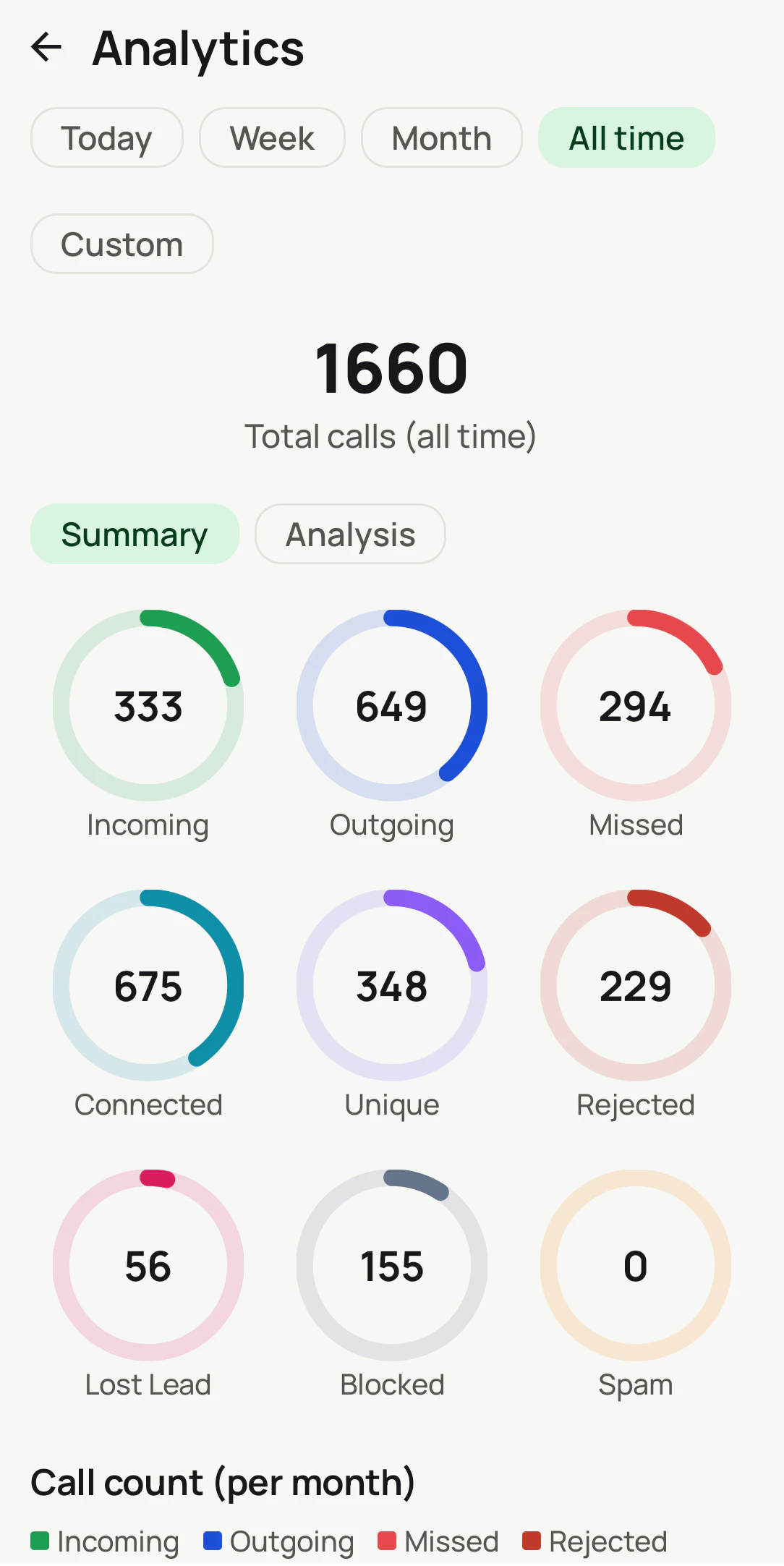Image resolution: width=784 pixels, height=1566 pixels.
Task: Tap the All time chip
Action: coord(626,137)
